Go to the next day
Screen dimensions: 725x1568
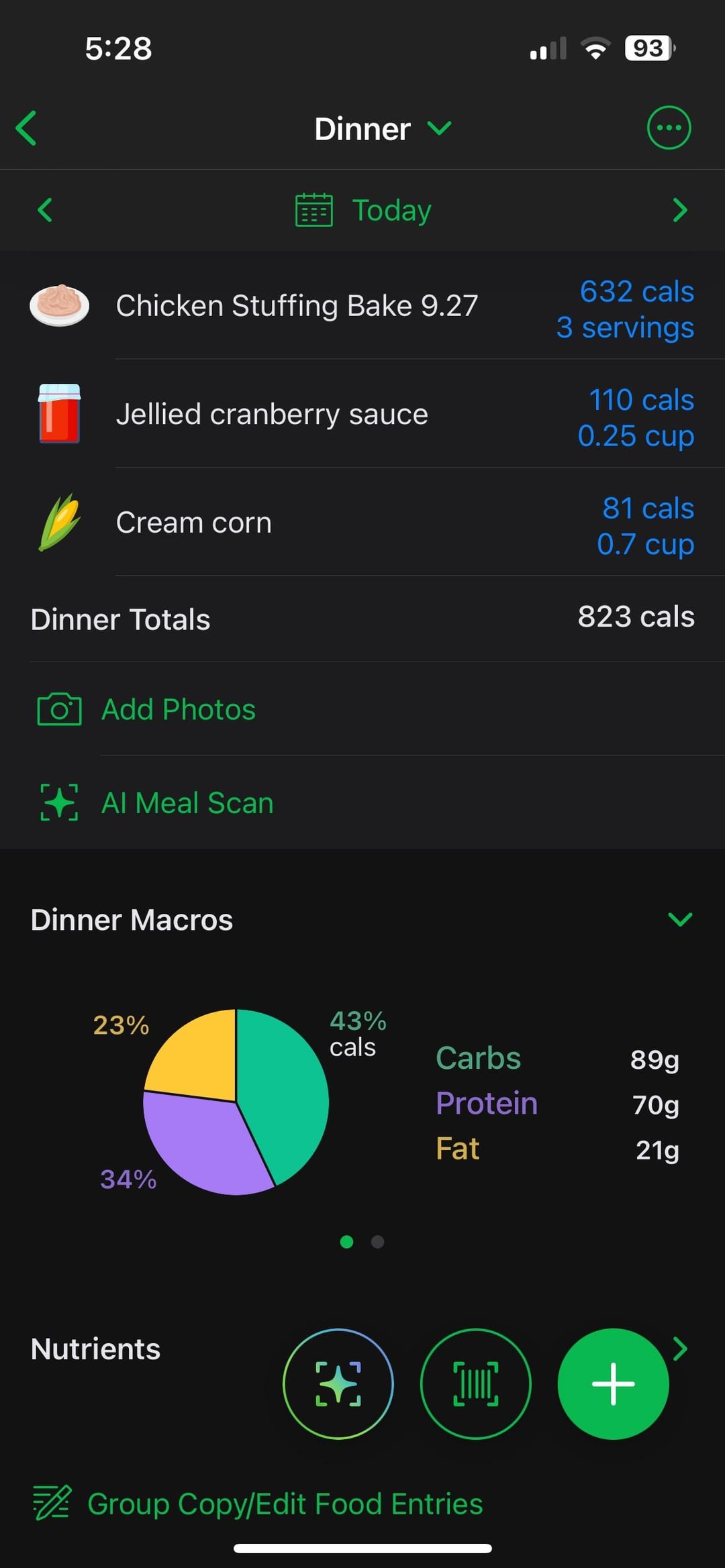(679, 210)
